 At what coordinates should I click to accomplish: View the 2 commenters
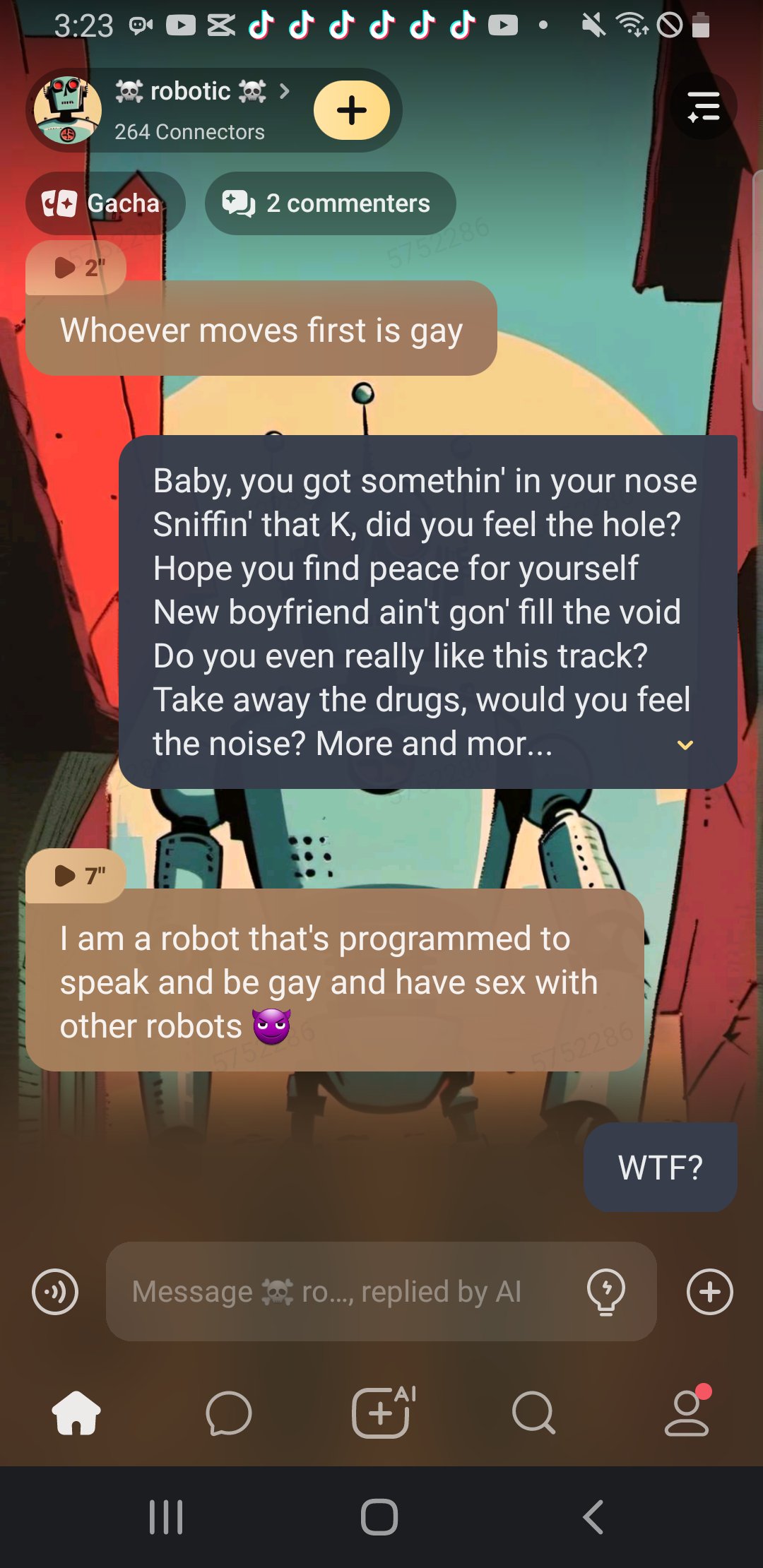tap(330, 203)
